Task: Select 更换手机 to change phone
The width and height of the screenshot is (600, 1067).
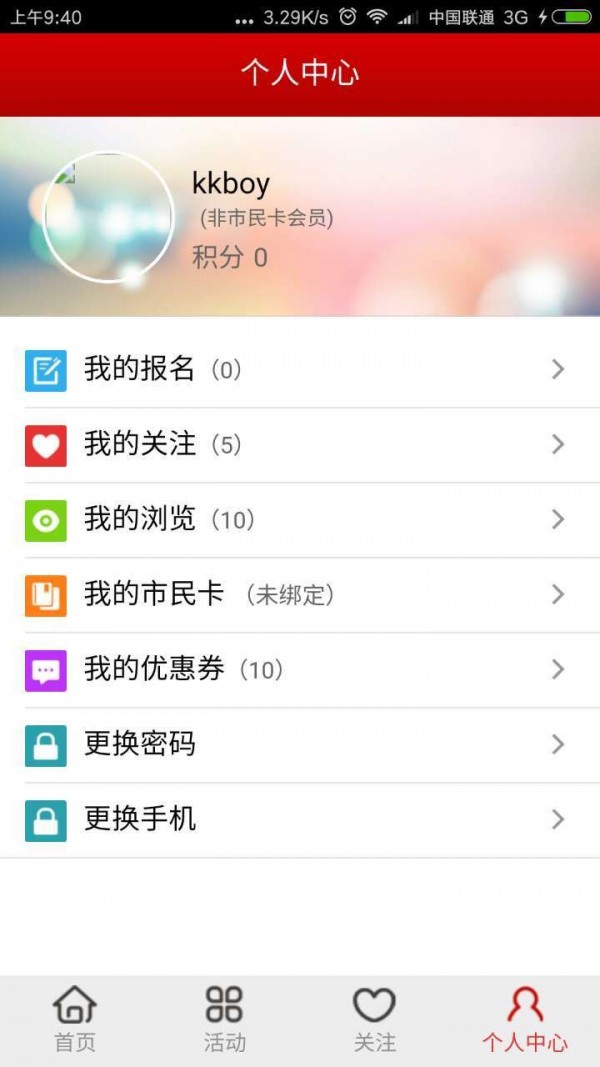Action: click(300, 820)
